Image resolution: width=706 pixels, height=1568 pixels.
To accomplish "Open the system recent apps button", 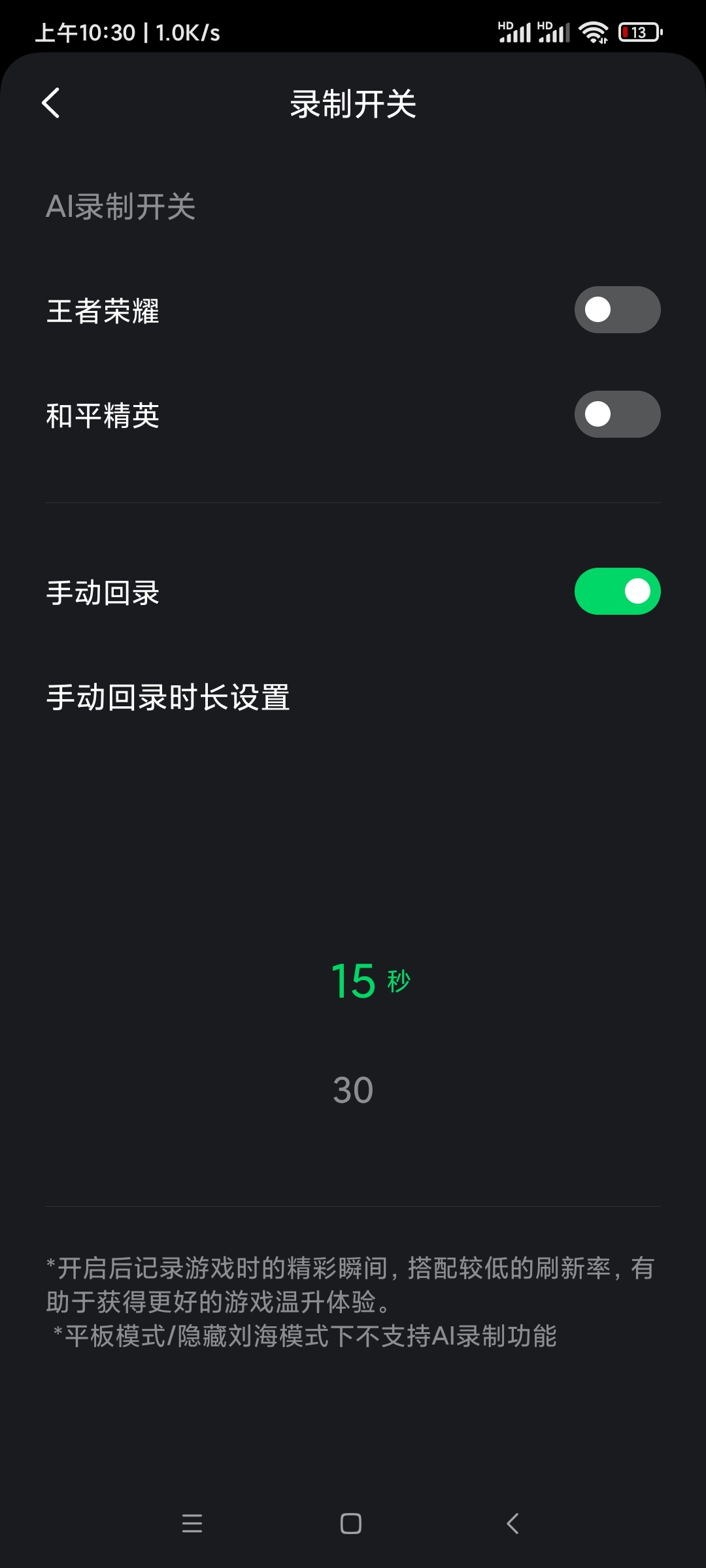I will (x=192, y=1524).
